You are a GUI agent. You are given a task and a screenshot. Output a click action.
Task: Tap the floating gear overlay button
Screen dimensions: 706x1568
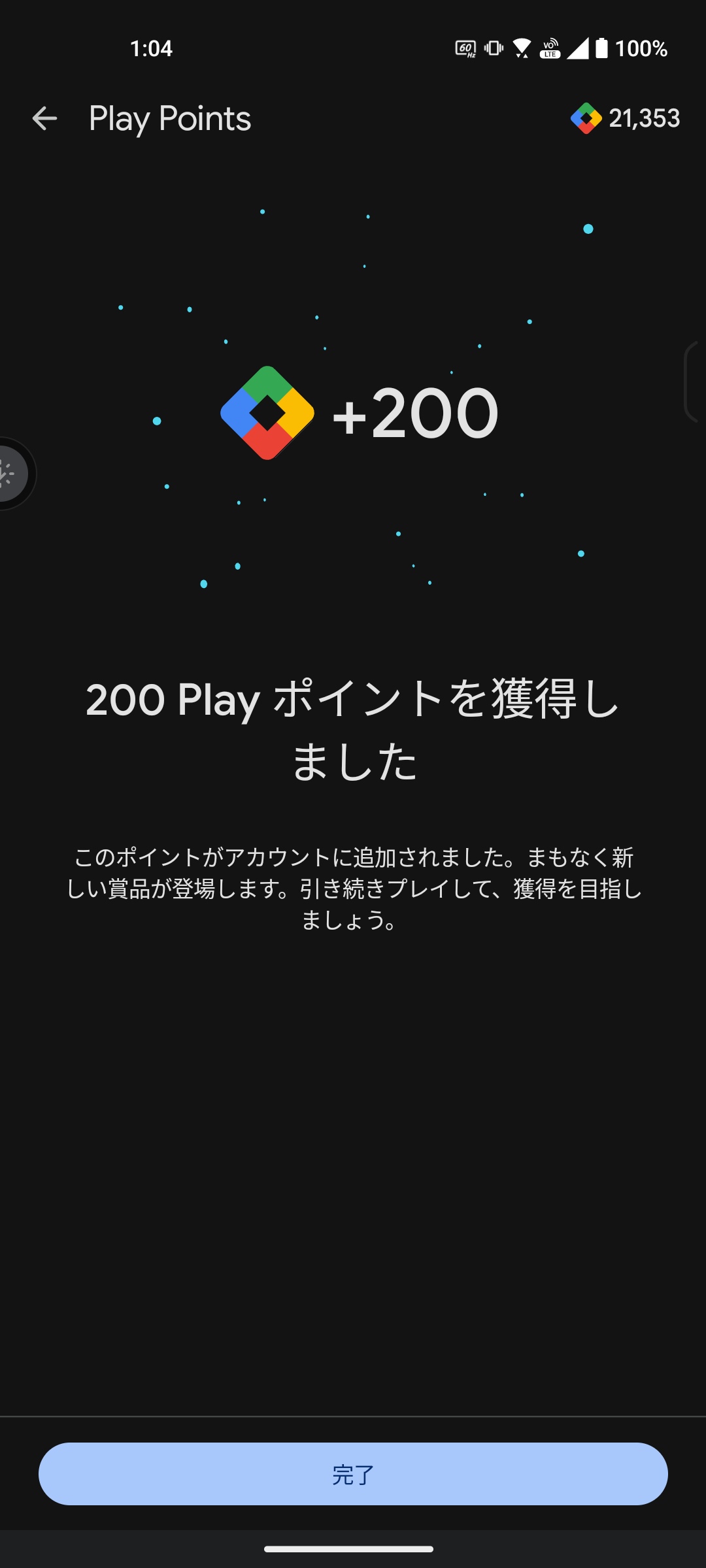[10, 474]
